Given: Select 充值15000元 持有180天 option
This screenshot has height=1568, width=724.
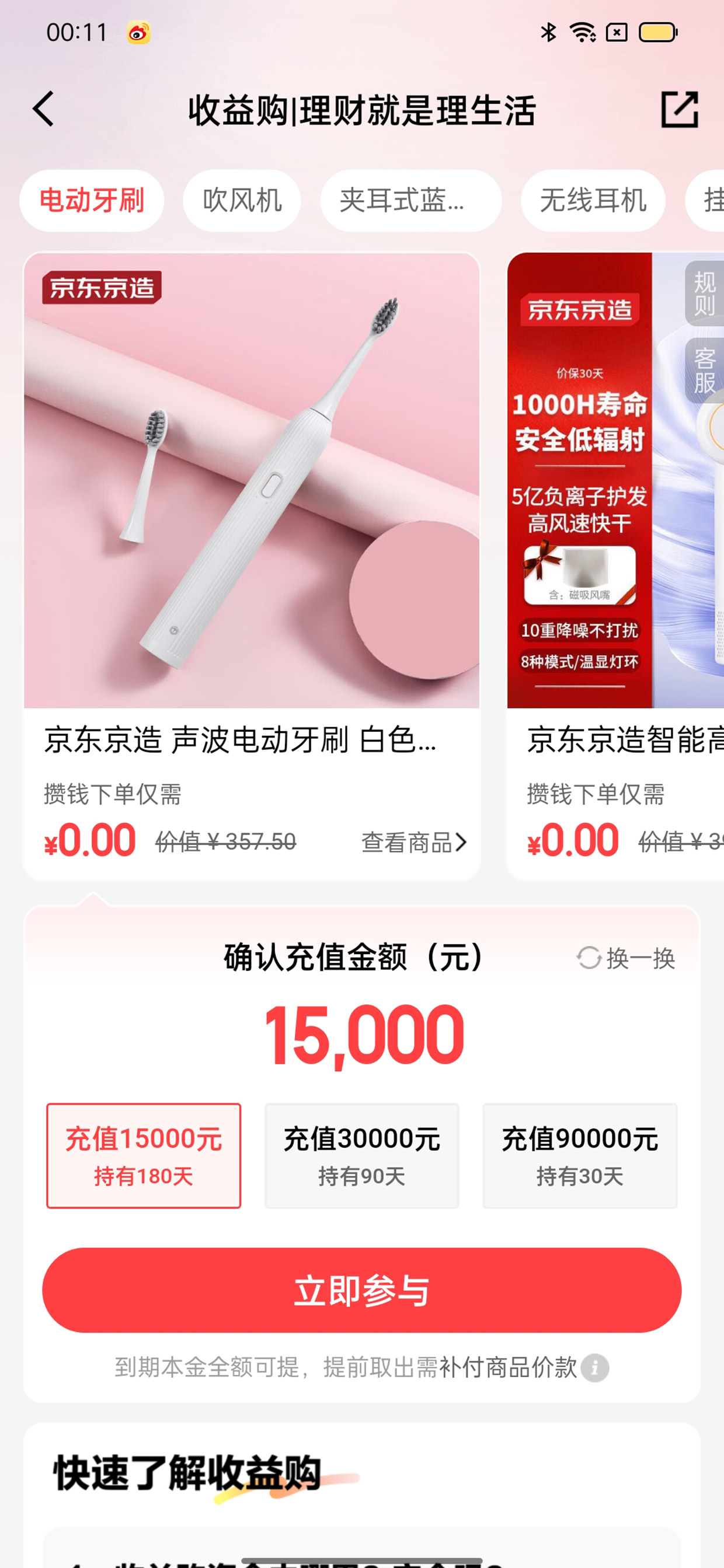Looking at the screenshot, I should click(144, 1155).
